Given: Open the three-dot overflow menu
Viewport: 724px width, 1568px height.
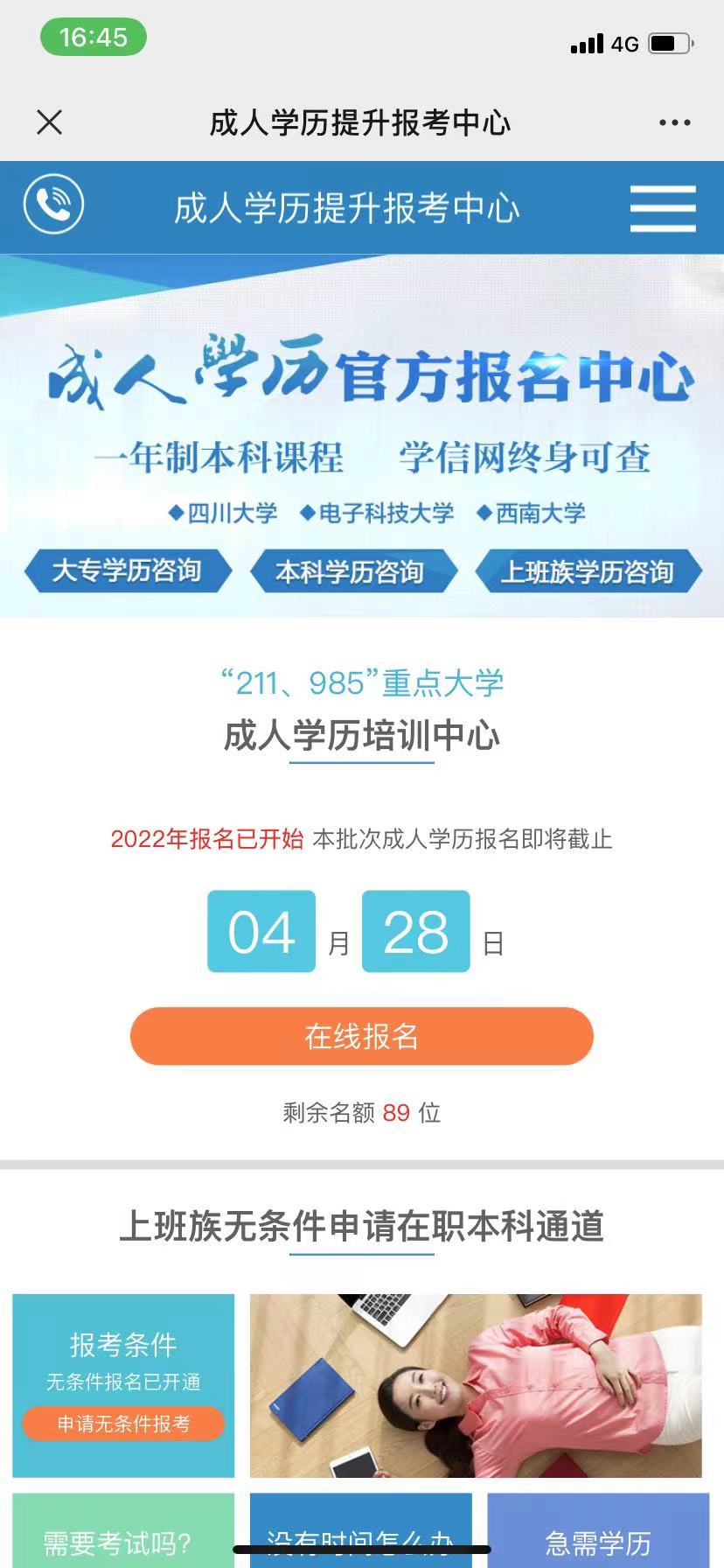Looking at the screenshot, I should (674, 122).
